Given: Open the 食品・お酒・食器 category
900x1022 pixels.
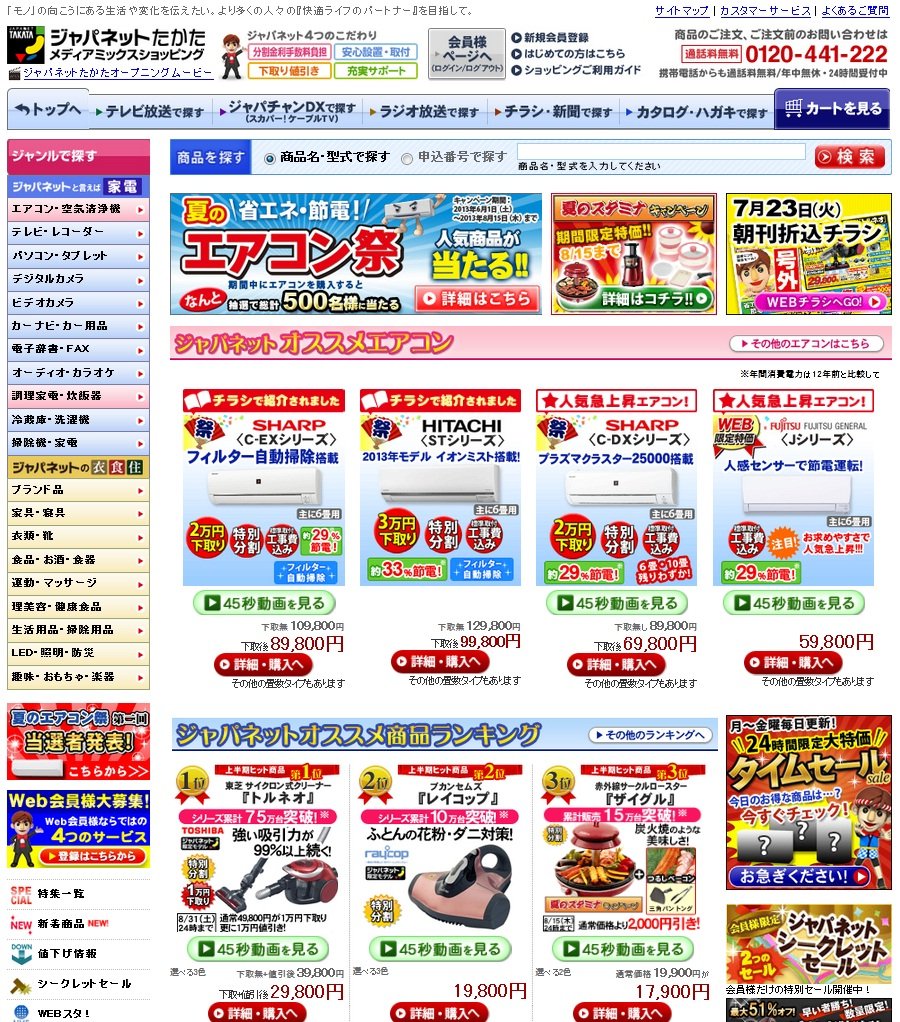Looking at the screenshot, I should 77,559.
